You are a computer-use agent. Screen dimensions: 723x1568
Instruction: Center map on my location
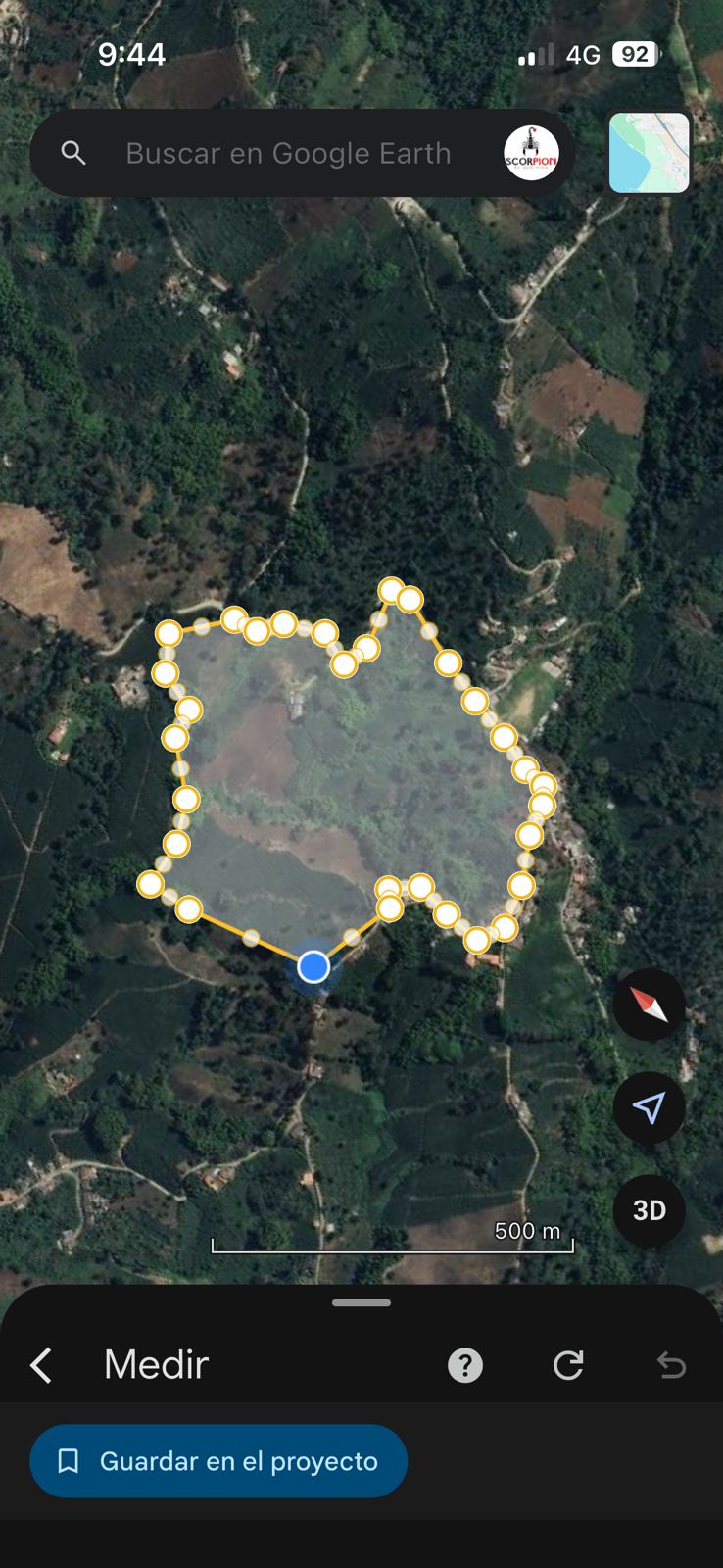pyautogui.click(x=649, y=1107)
